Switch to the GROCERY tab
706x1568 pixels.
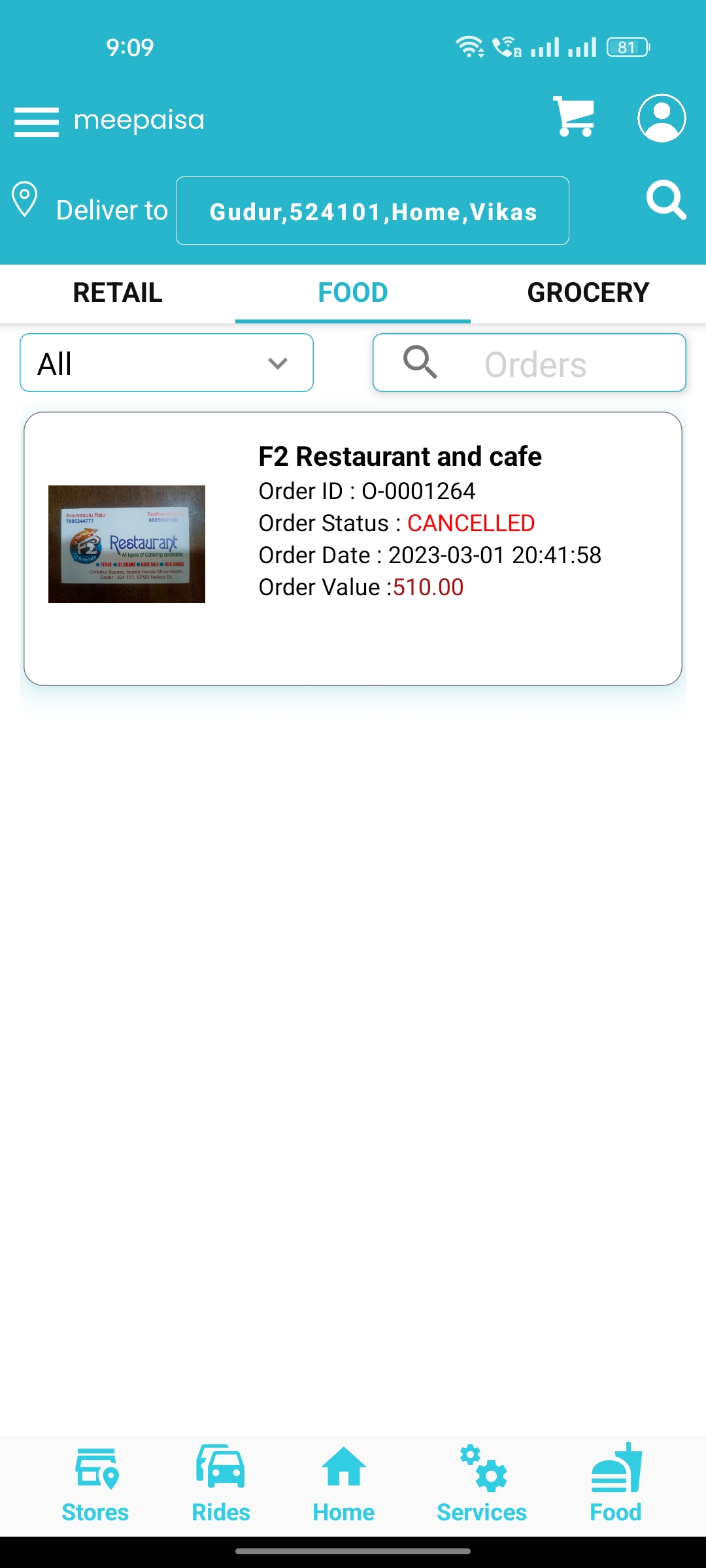(x=588, y=293)
